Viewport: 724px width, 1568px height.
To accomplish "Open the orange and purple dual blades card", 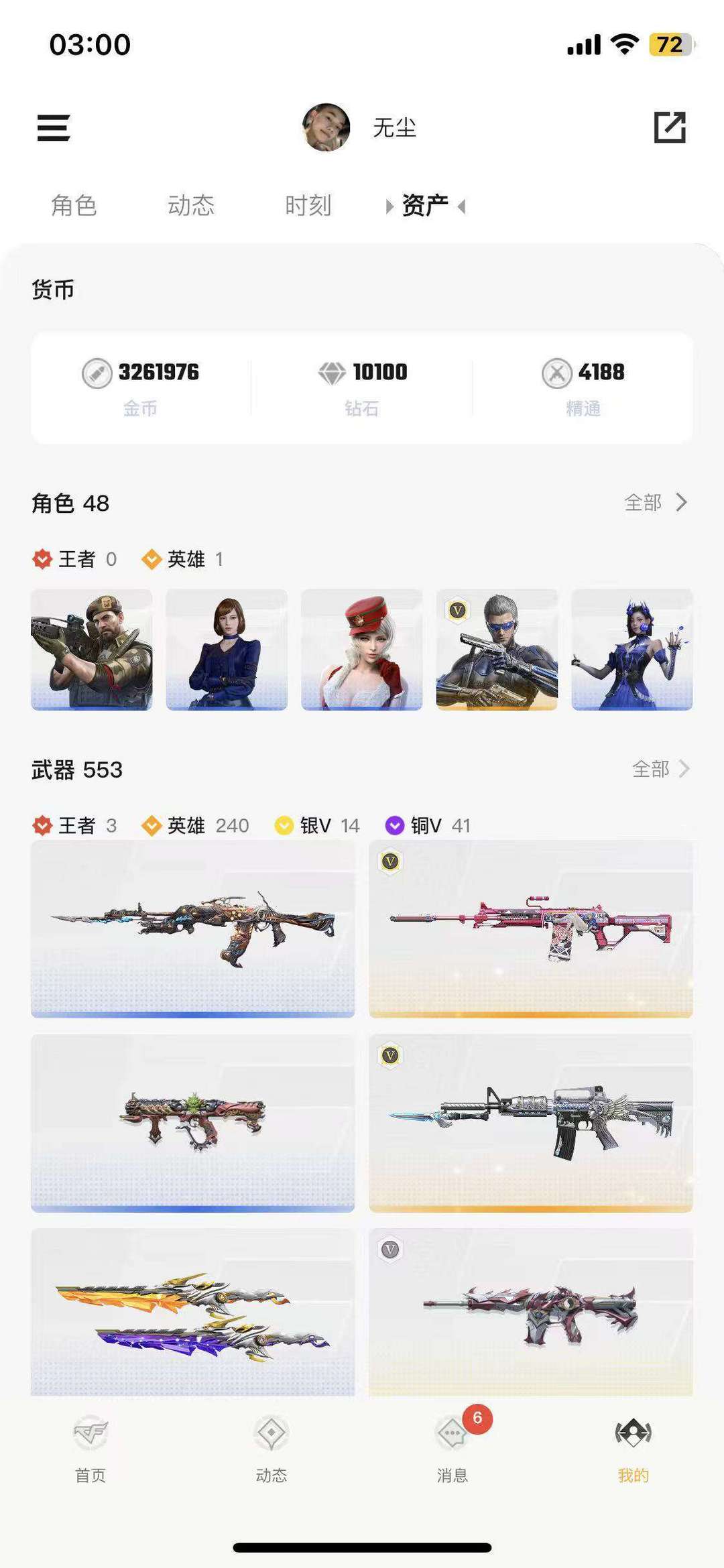I will pyautogui.click(x=193, y=1313).
